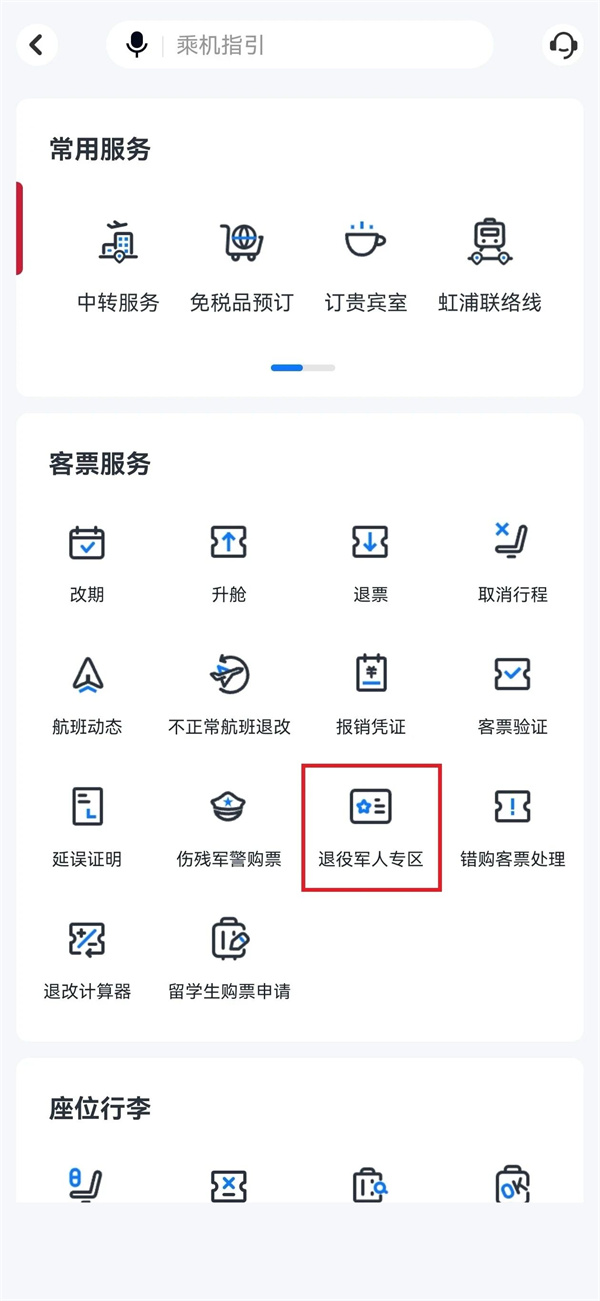Open 中转服务

pyautogui.click(x=118, y=265)
